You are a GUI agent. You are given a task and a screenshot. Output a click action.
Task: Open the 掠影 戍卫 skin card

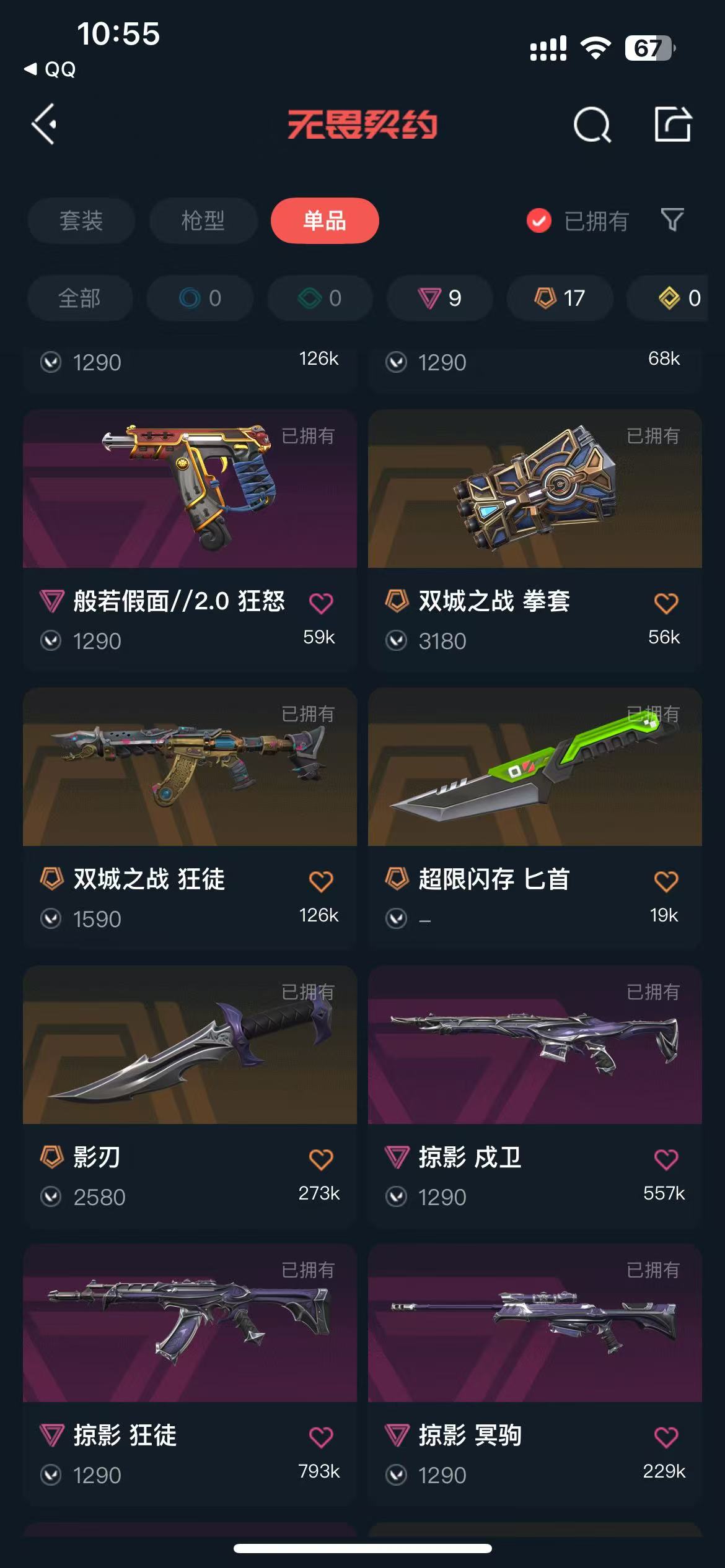534,1045
